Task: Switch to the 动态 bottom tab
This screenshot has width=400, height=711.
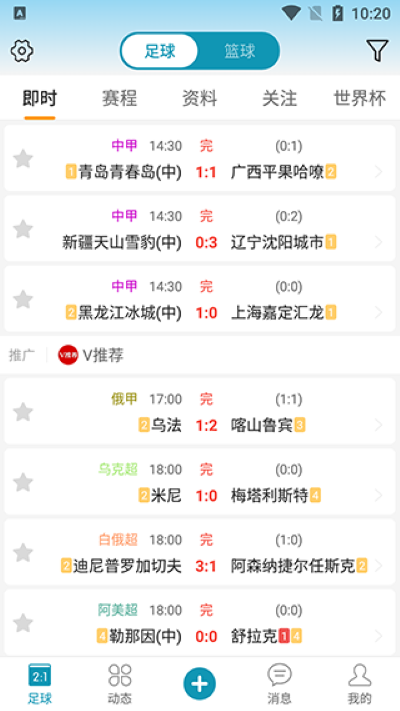Action: click(120, 683)
